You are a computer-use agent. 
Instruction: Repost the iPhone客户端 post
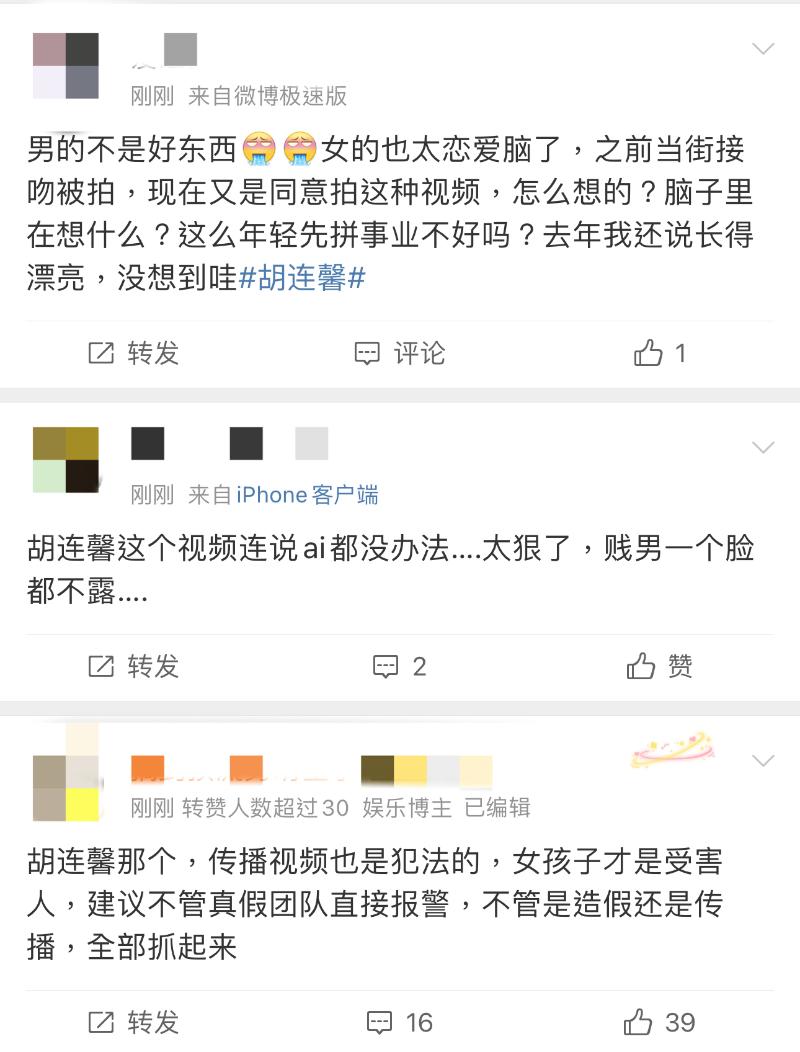(133, 666)
